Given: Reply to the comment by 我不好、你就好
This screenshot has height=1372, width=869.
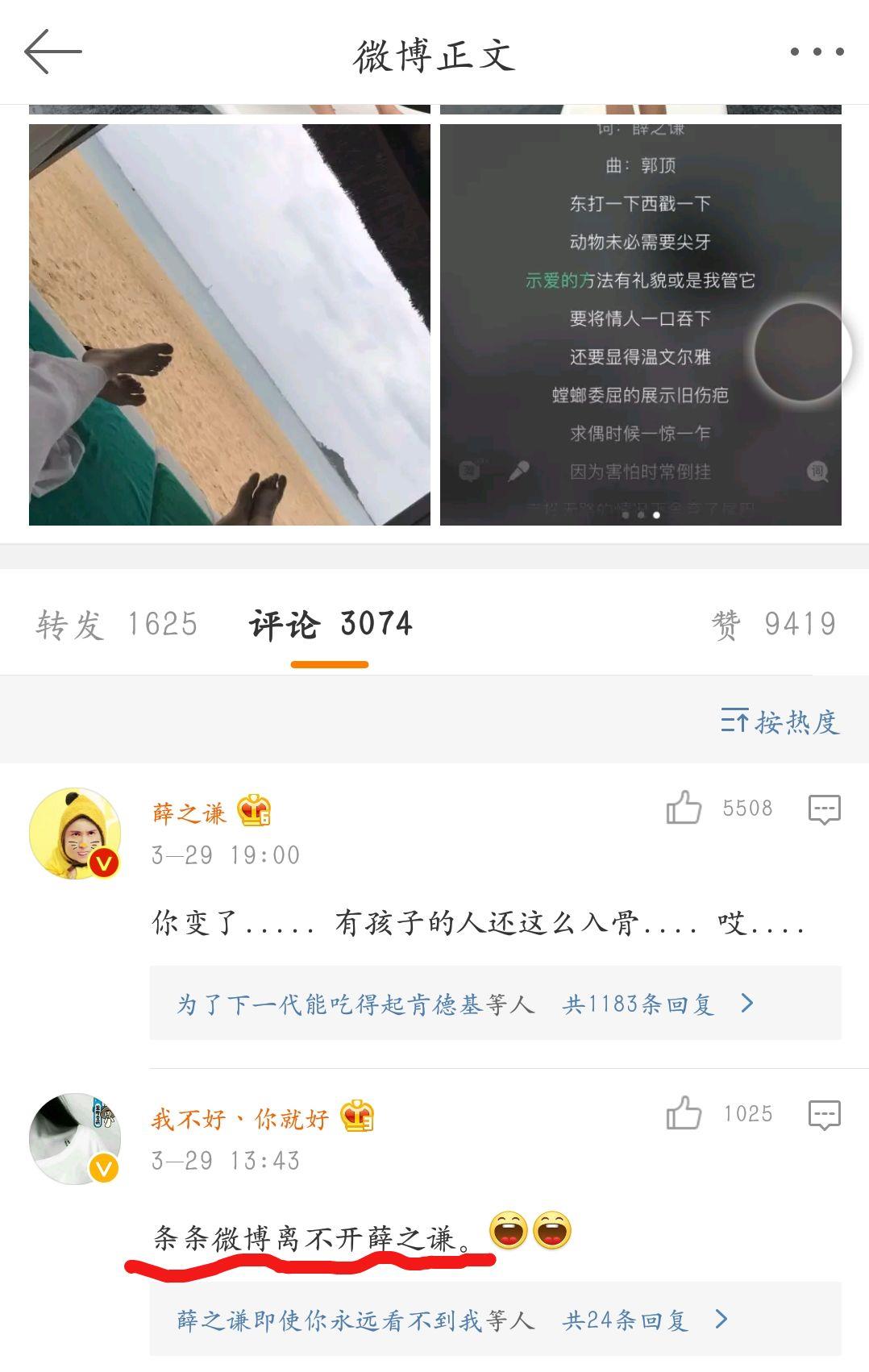Looking at the screenshot, I should pyautogui.click(x=824, y=1116).
